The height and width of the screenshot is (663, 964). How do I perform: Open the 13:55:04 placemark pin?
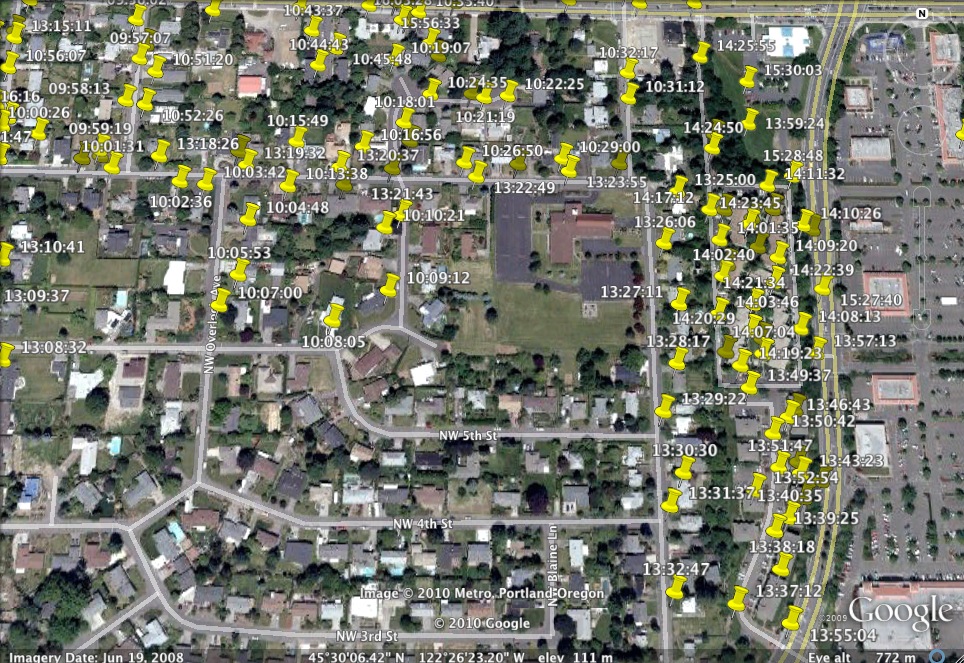click(793, 617)
